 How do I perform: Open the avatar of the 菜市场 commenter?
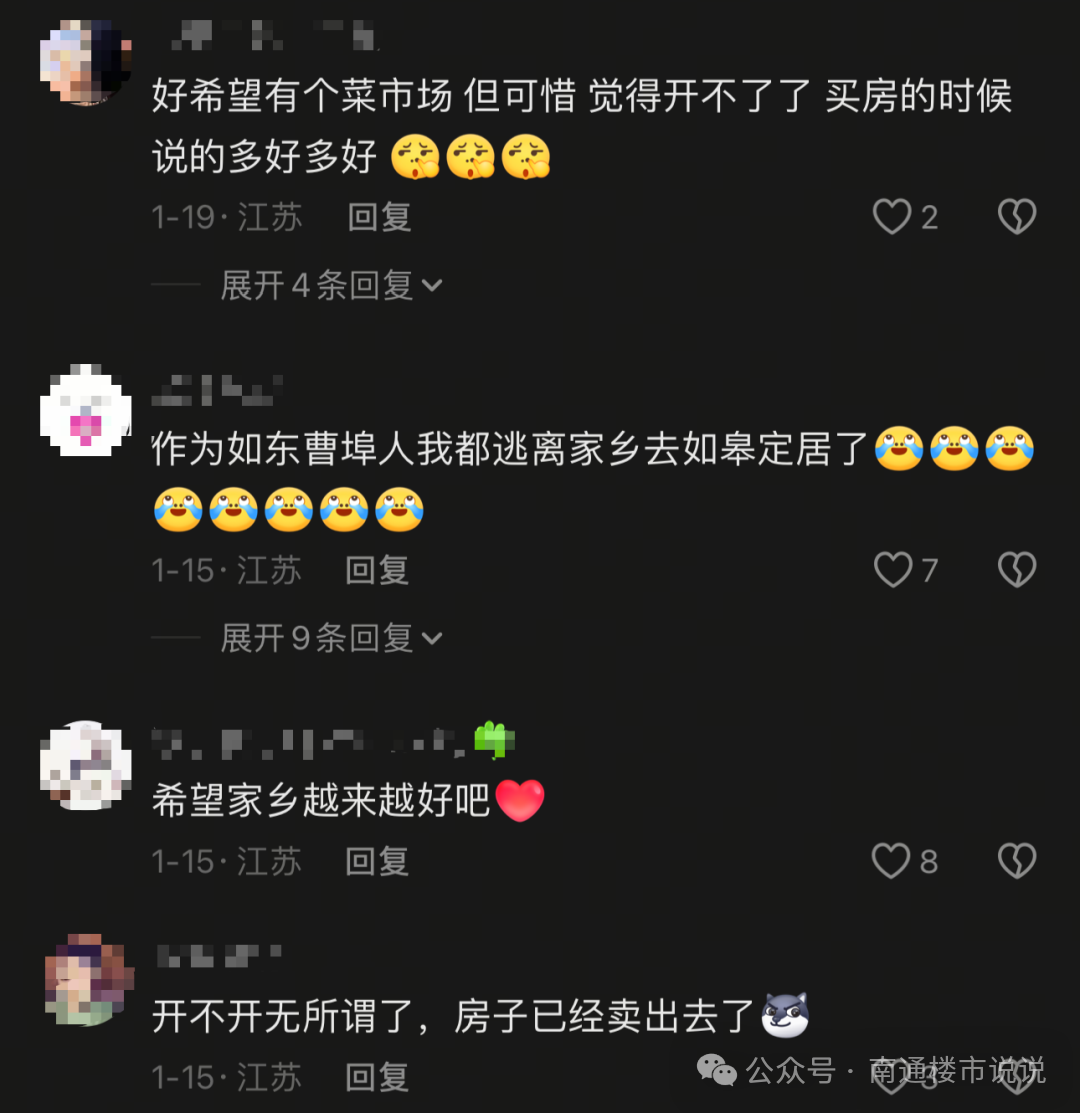pyautogui.click(x=85, y=62)
